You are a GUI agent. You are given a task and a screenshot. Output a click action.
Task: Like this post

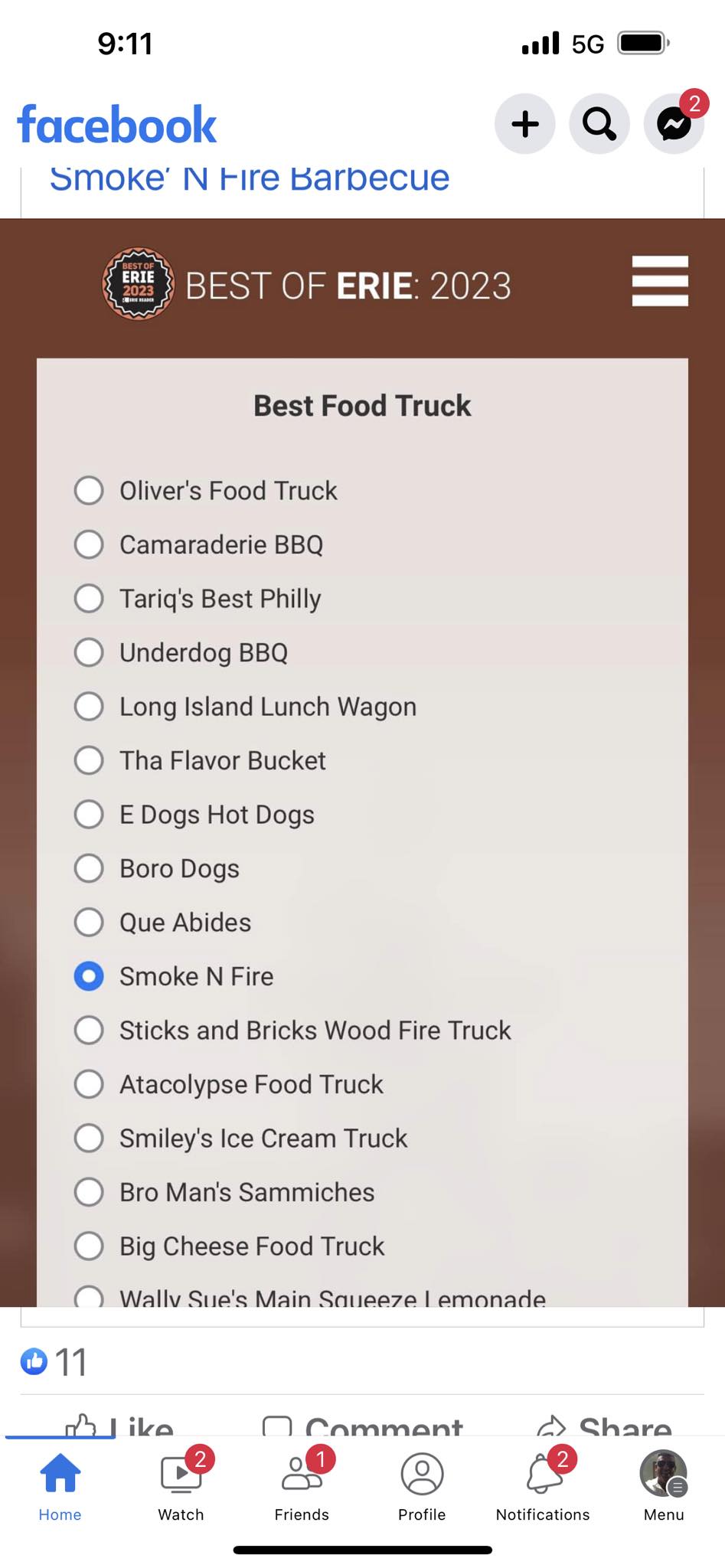120,1425
